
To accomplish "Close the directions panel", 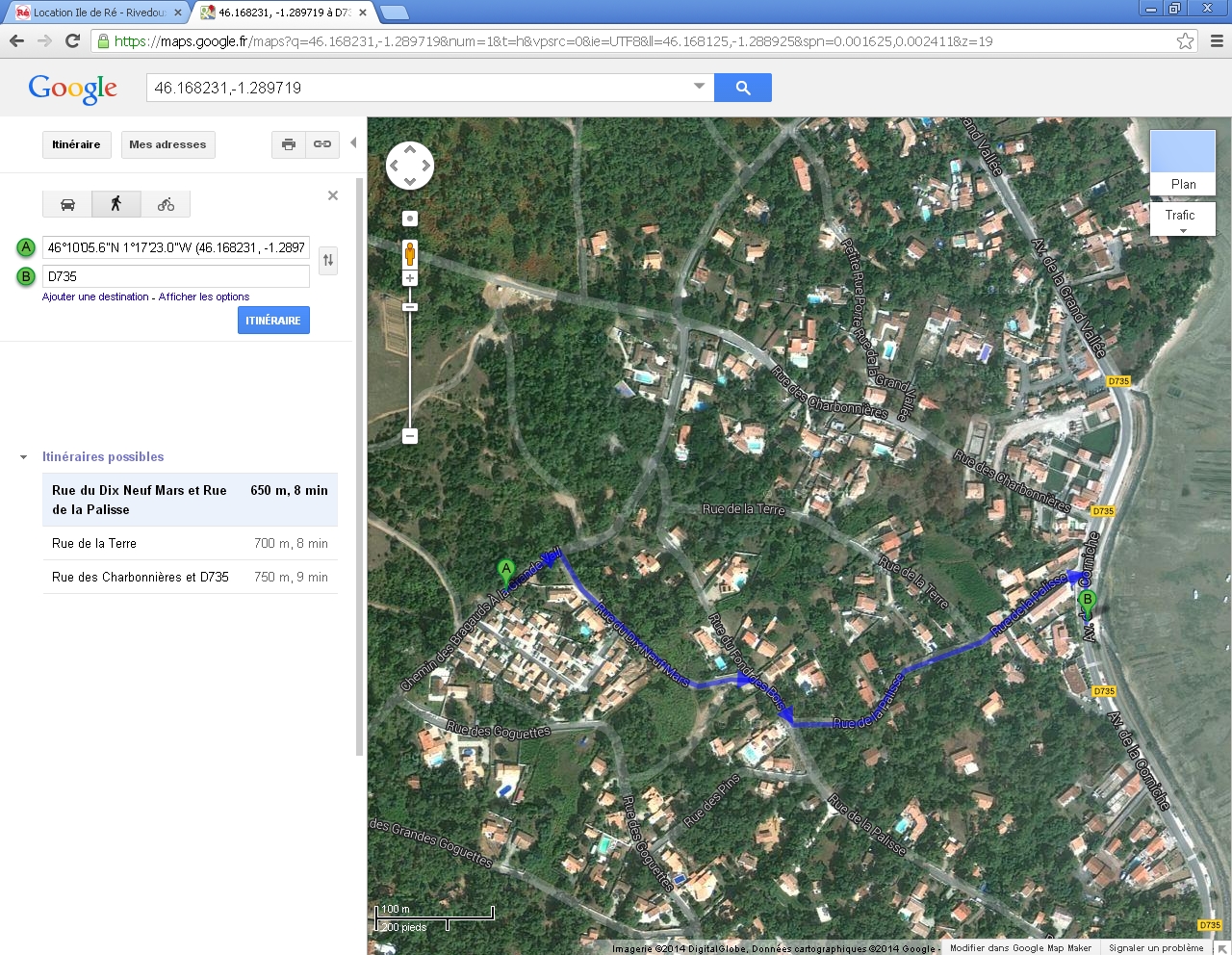I will click(x=333, y=195).
